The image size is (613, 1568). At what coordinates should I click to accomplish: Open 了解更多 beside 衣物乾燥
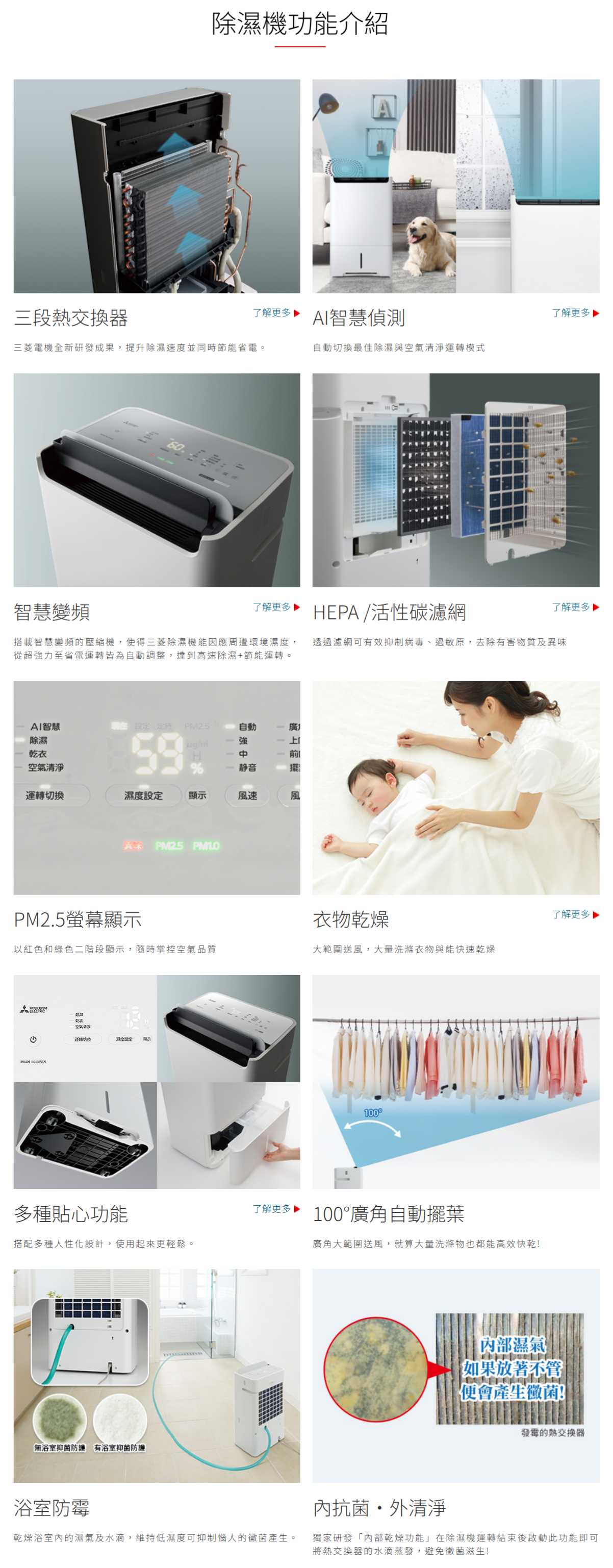pos(575,914)
